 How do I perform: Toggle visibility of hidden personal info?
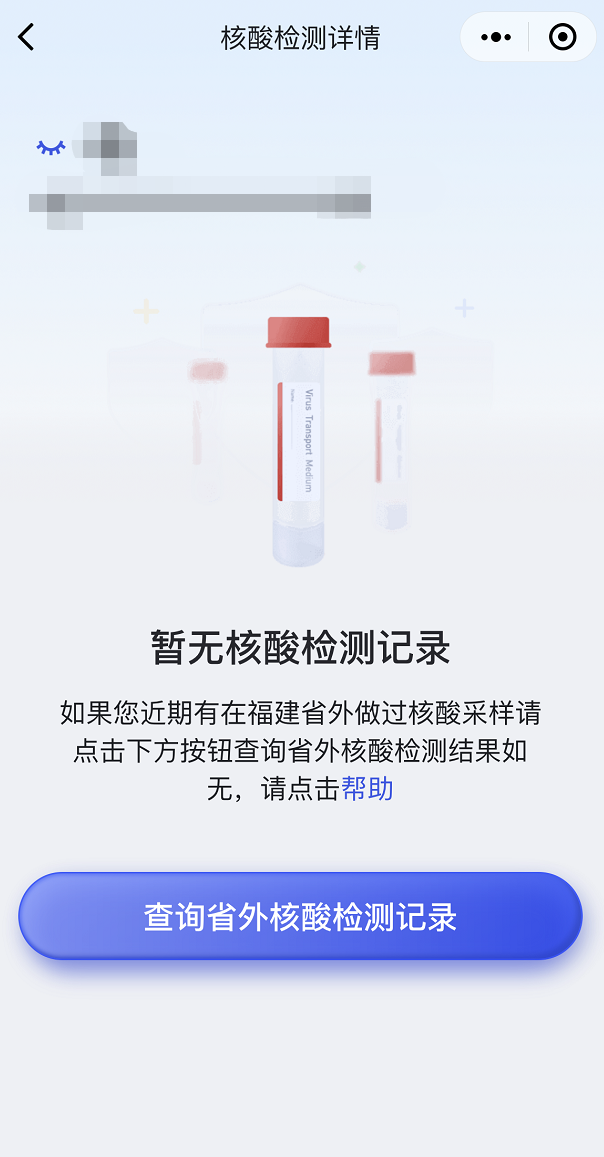(51, 147)
